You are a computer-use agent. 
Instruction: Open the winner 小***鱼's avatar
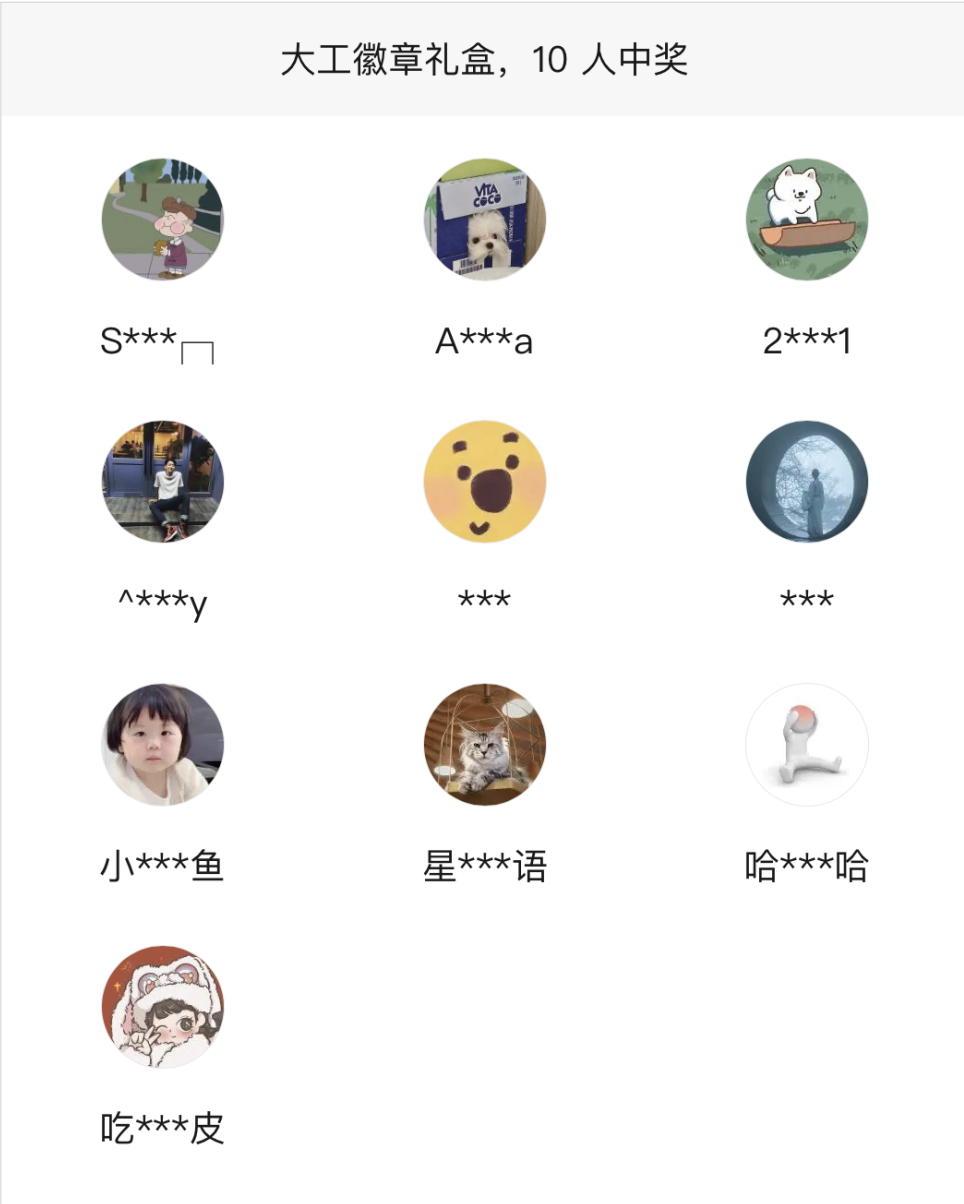click(163, 744)
